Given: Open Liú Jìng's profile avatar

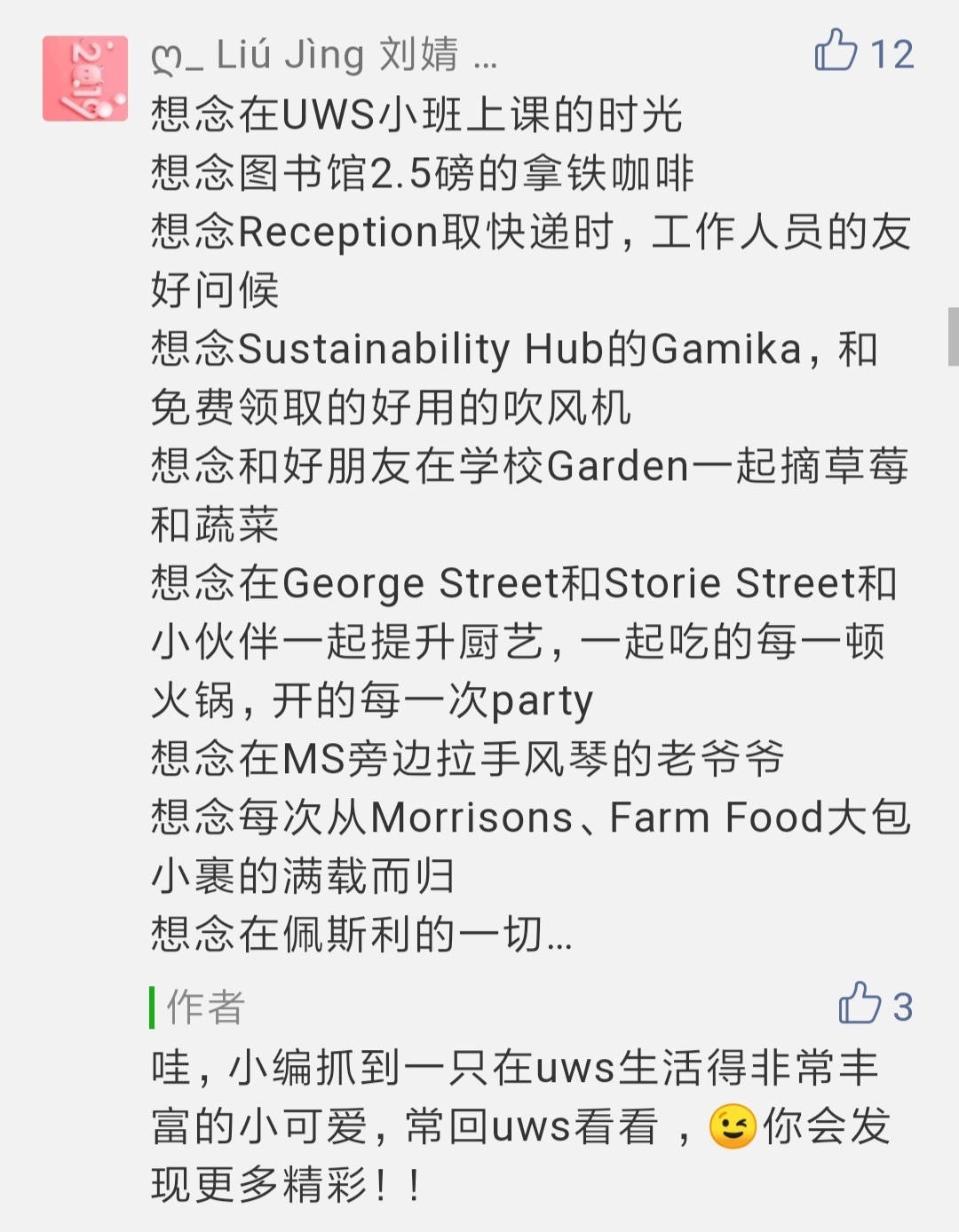Looking at the screenshot, I should (85, 78).
